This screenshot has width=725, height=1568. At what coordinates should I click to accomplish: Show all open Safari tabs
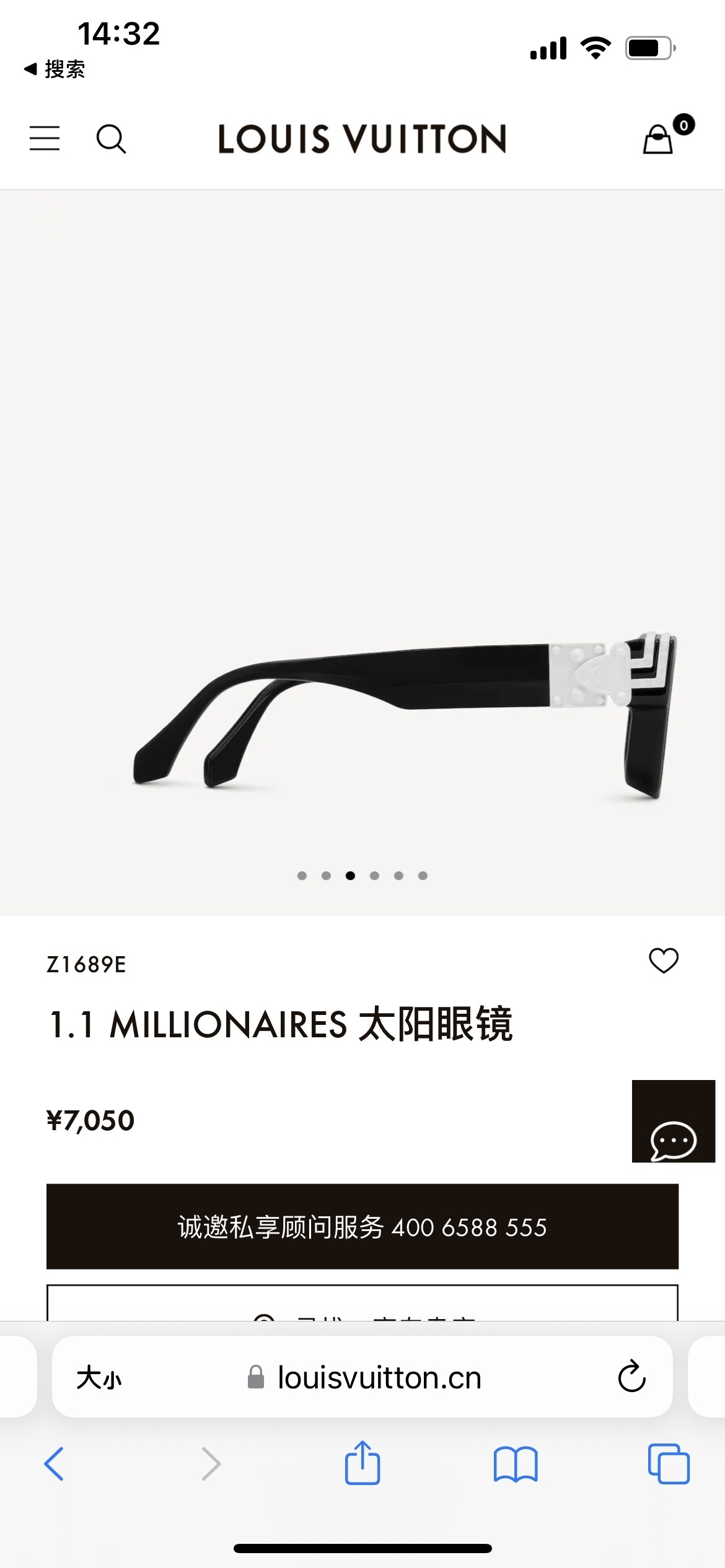click(669, 1464)
